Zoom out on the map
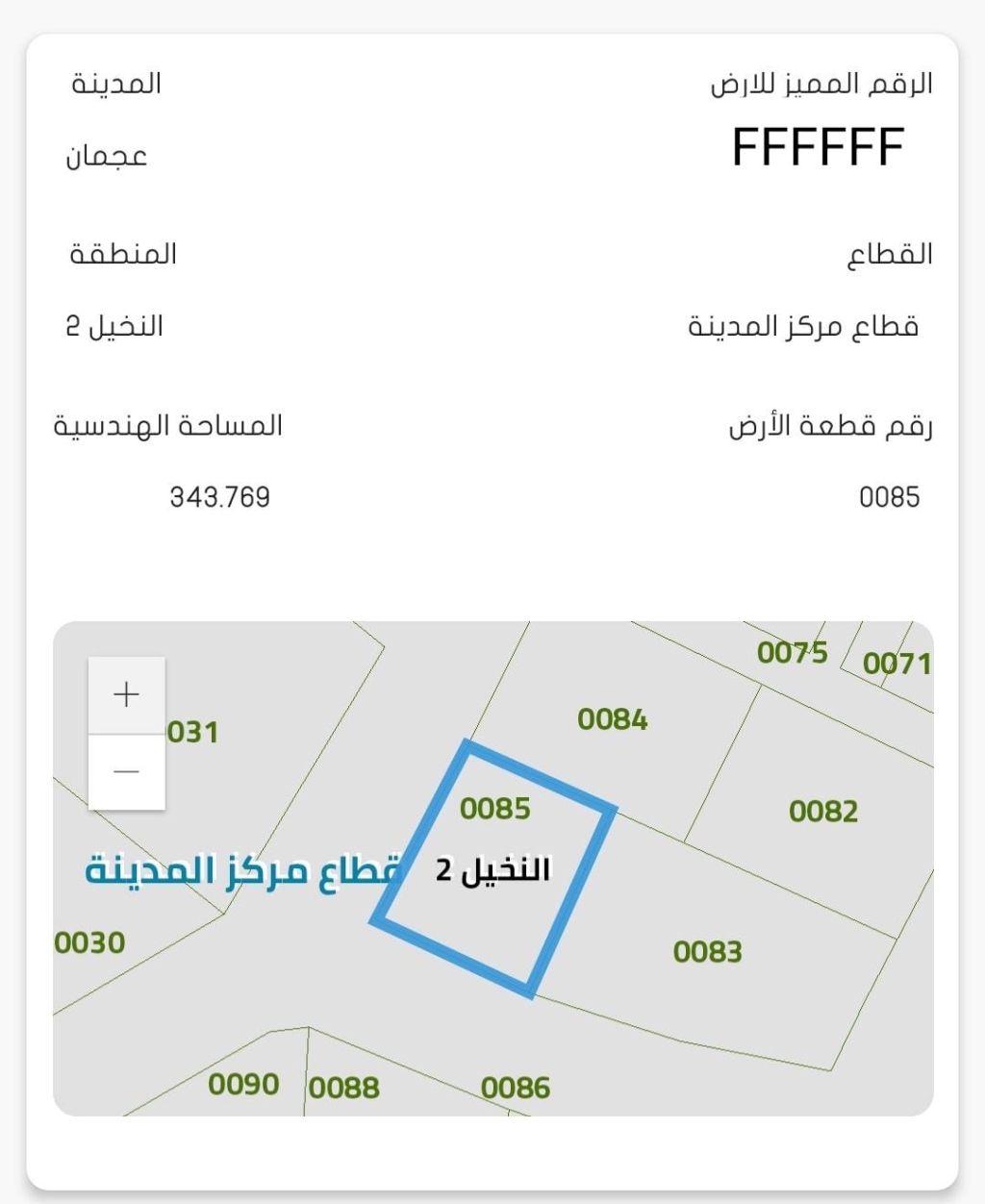Viewport: 985px width, 1204px height. 127,772
